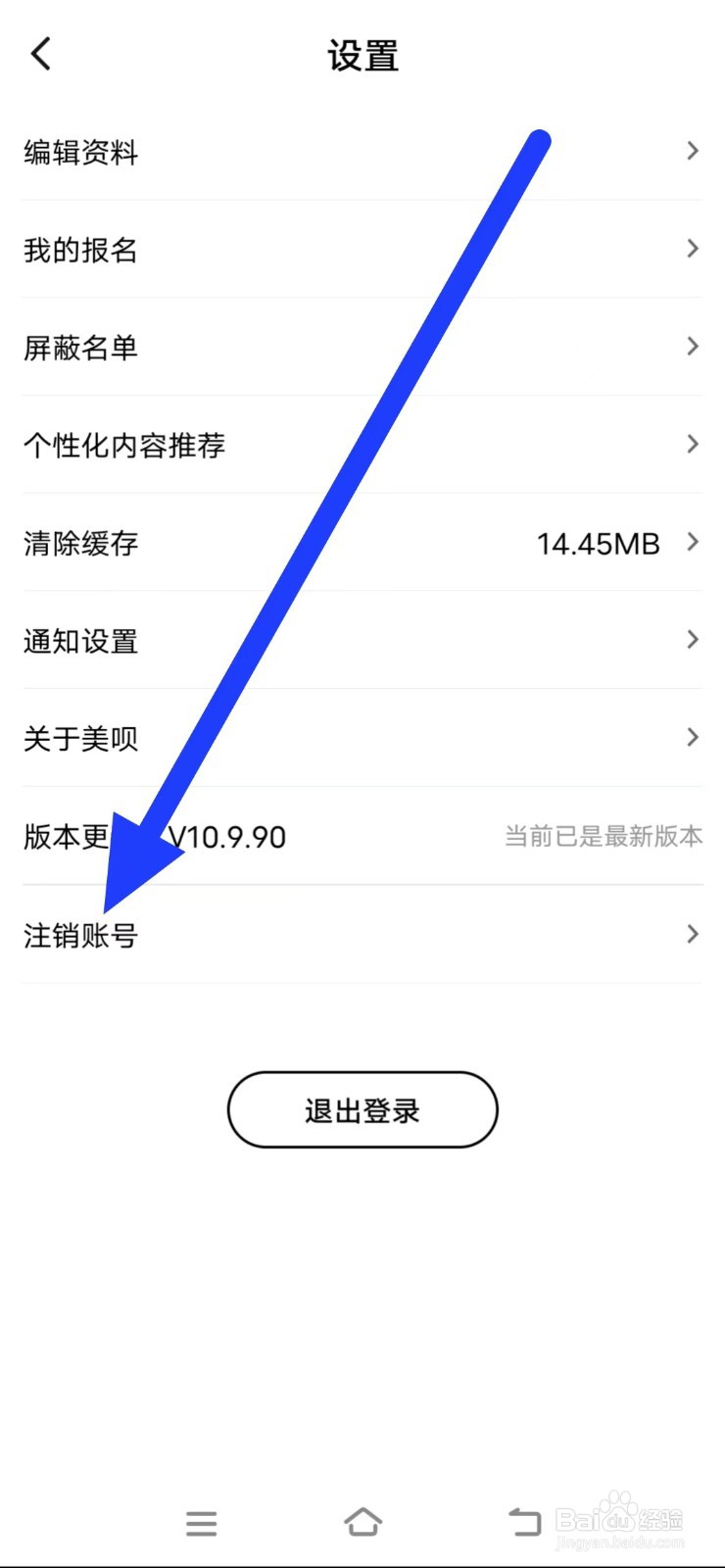Expand the chevron beside 我的报名

[x=691, y=249]
